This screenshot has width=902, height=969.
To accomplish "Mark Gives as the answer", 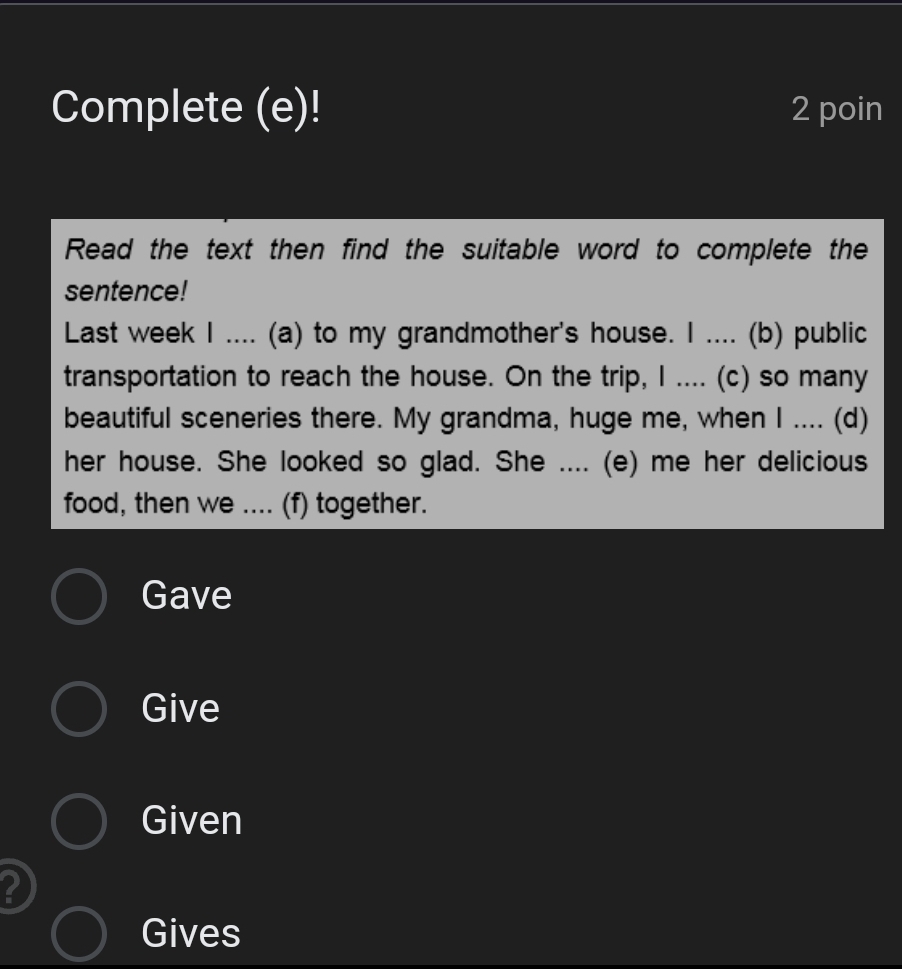I will click(x=79, y=933).
